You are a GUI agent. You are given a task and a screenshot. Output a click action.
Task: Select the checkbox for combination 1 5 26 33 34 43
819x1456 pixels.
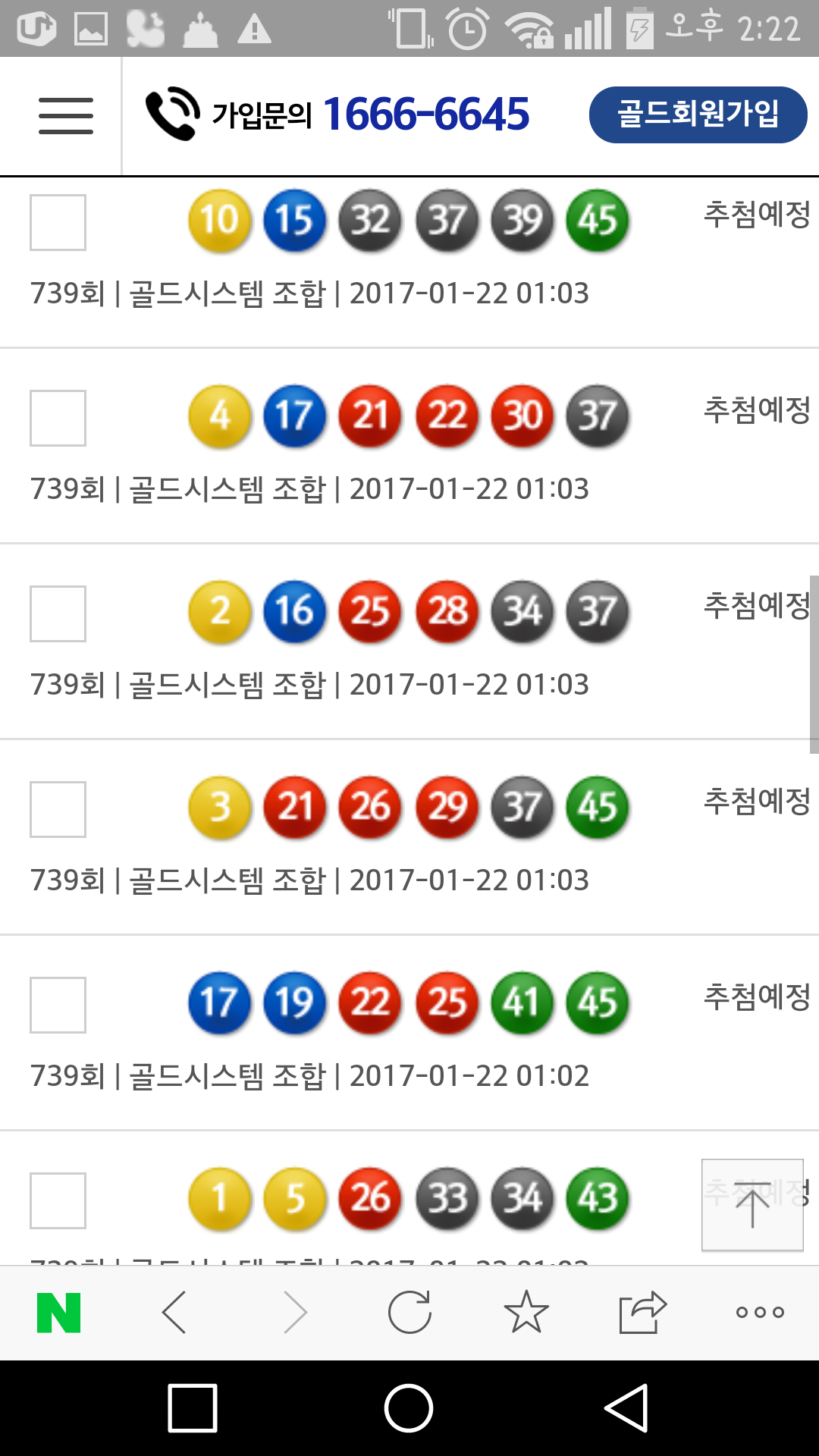[x=58, y=1200]
